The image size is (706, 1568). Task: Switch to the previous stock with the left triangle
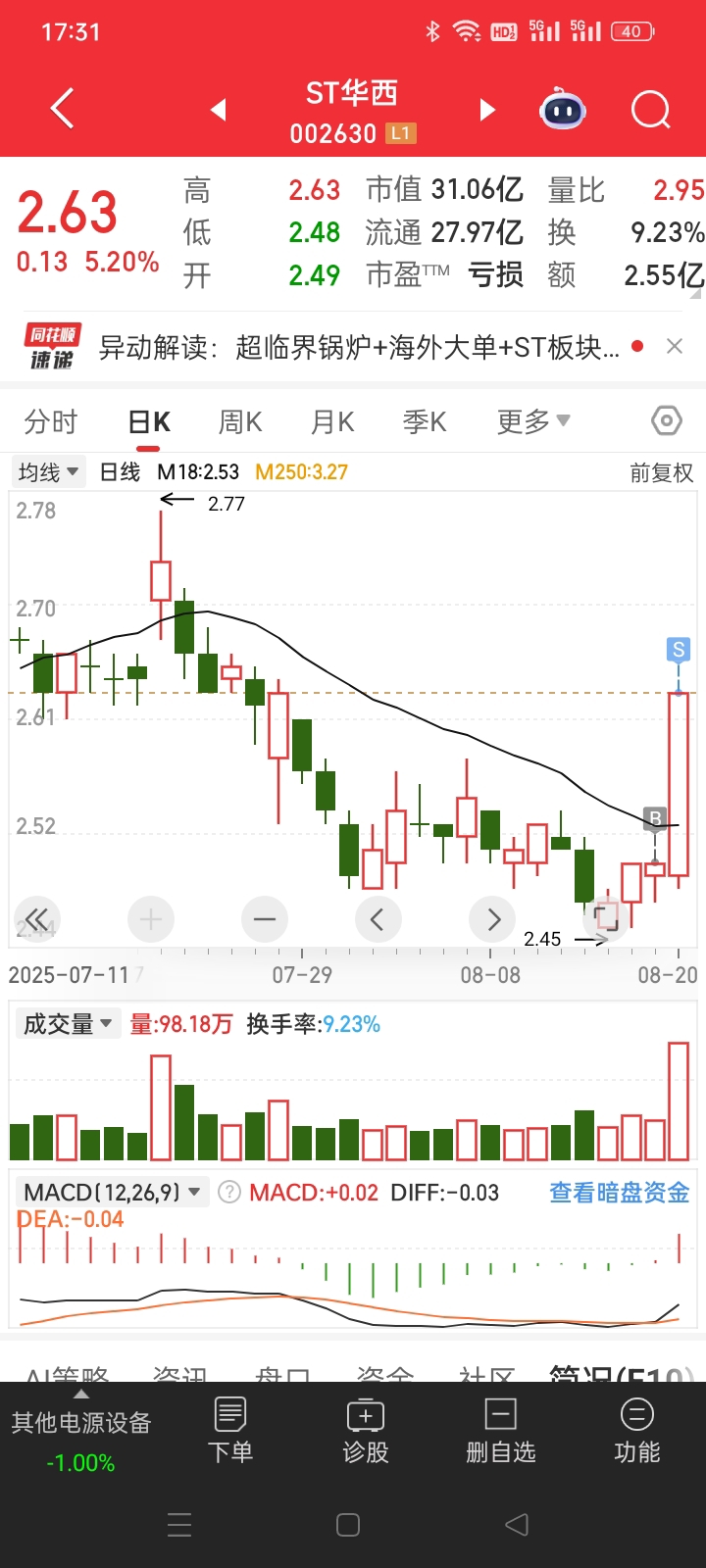219,110
